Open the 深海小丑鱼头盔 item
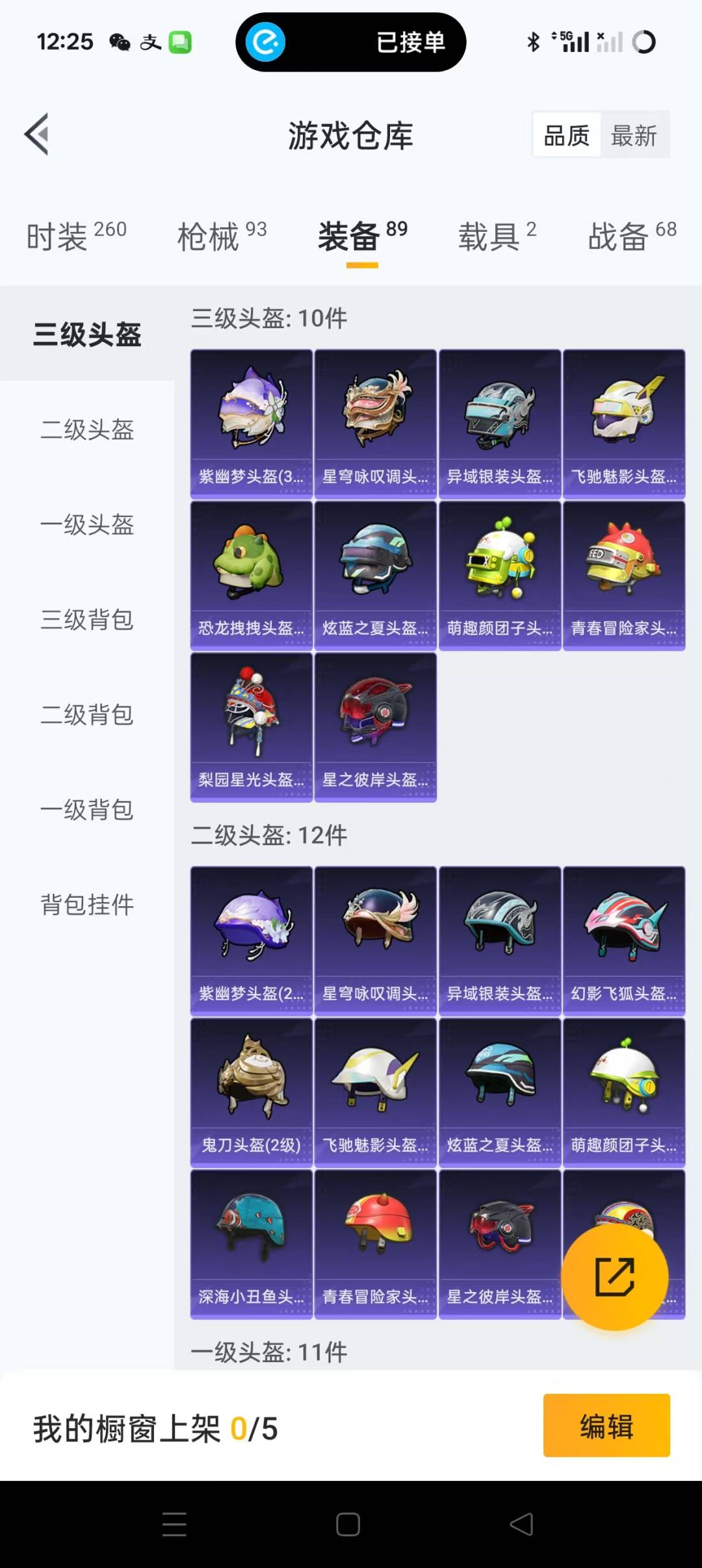Image resolution: width=702 pixels, height=1568 pixels. coord(251,1244)
